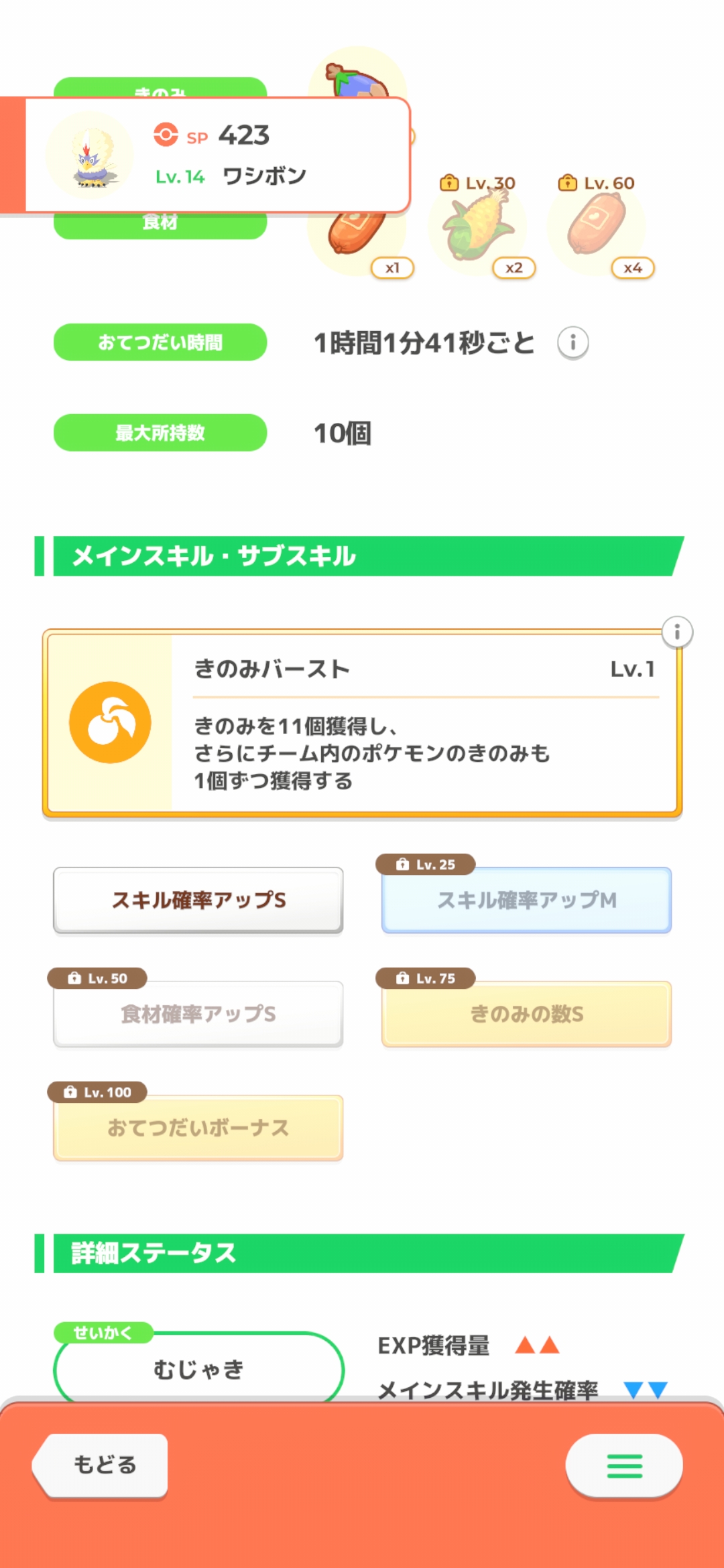
Task: Select the corn ingredient locked at Lv.30
Action: 479,228
